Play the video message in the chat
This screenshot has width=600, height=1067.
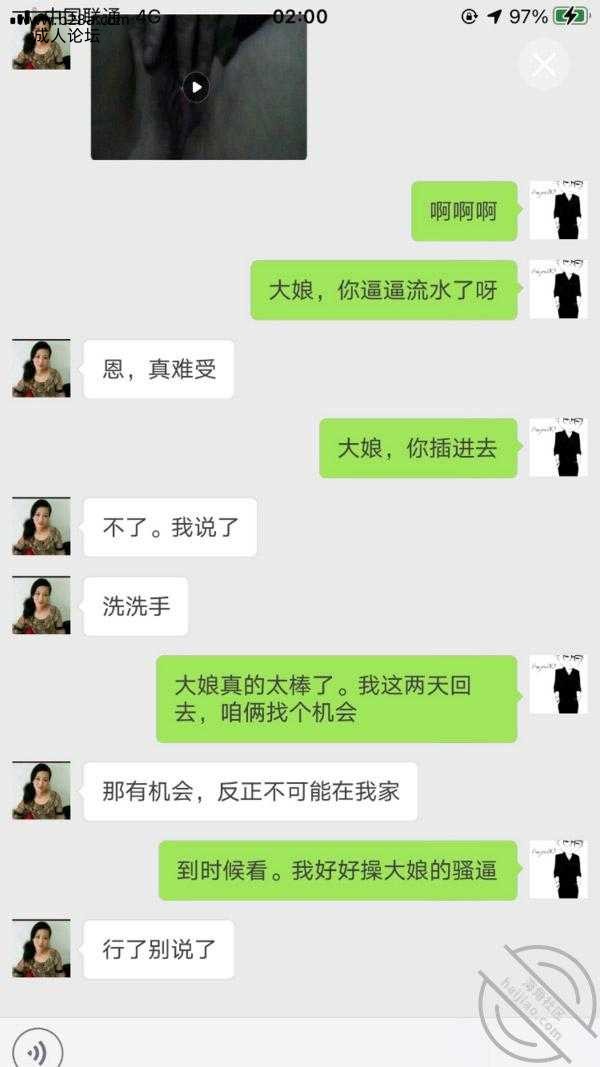[x=197, y=88]
